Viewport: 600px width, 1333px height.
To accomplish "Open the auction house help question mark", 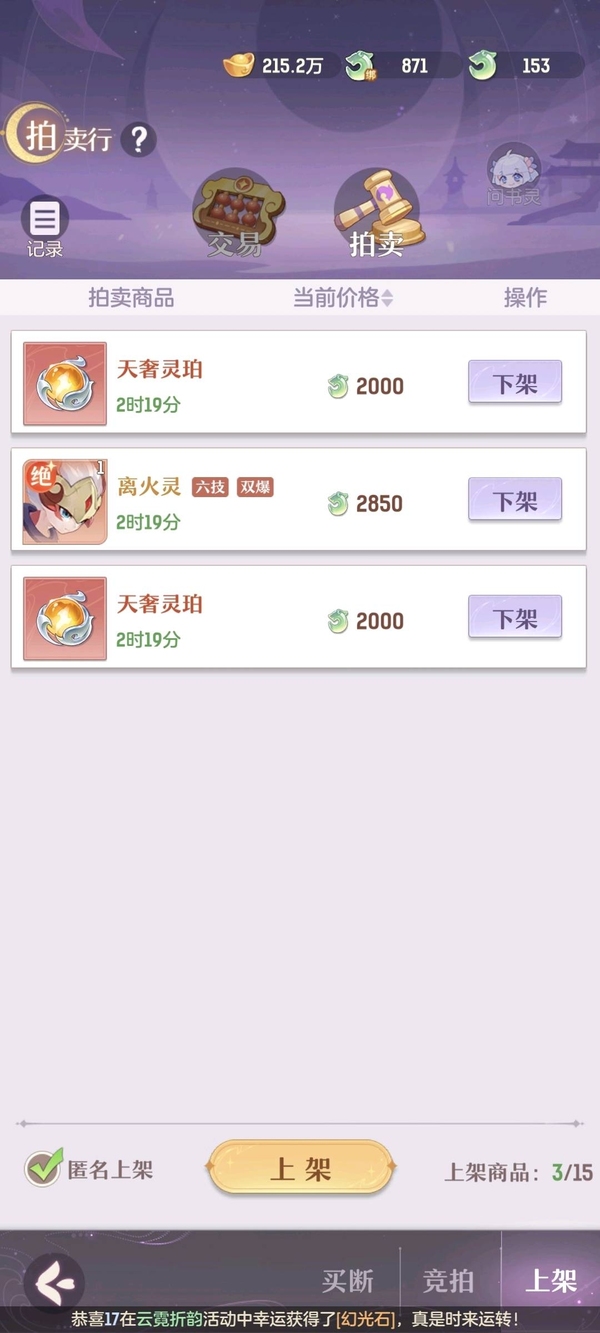I will 139,139.
